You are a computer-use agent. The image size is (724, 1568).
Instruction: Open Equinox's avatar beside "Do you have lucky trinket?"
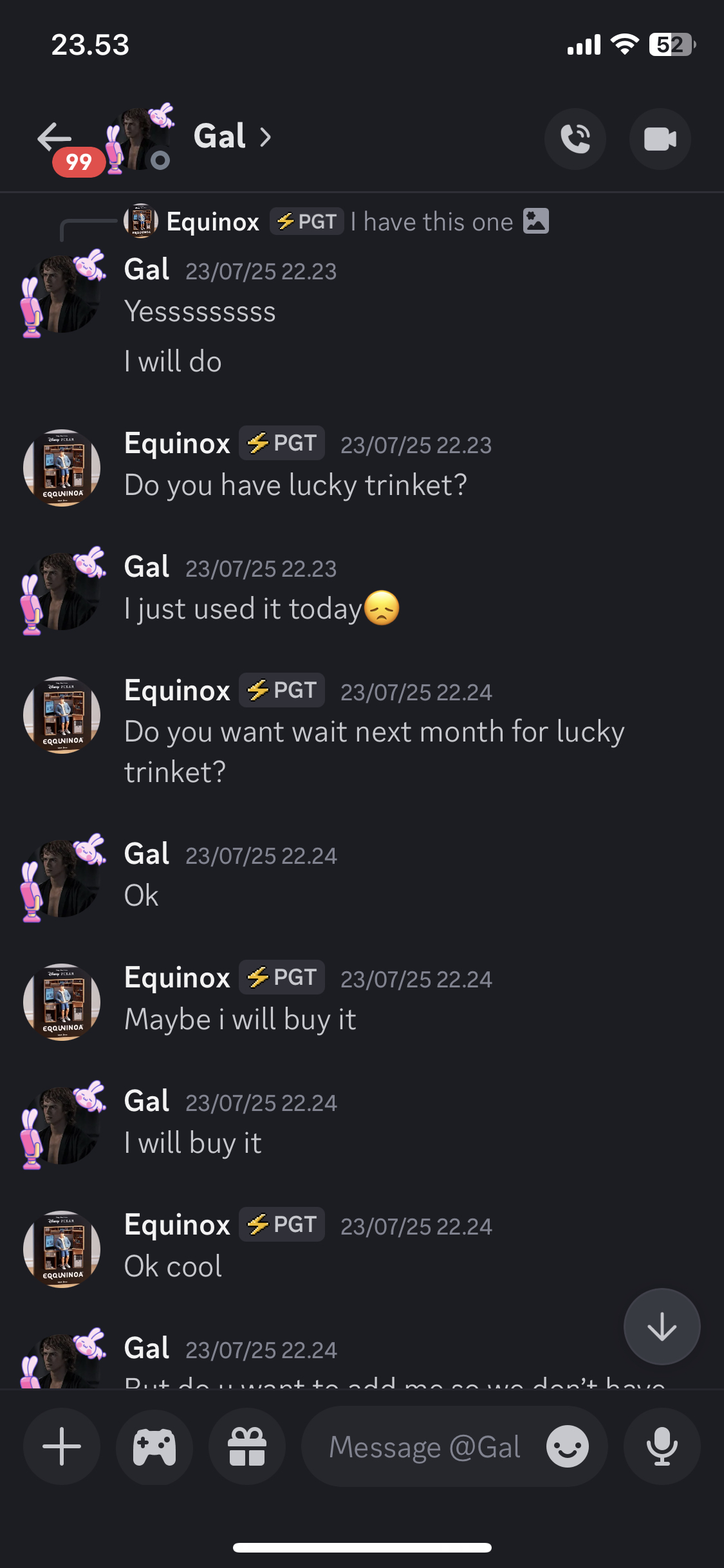coord(62,468)
